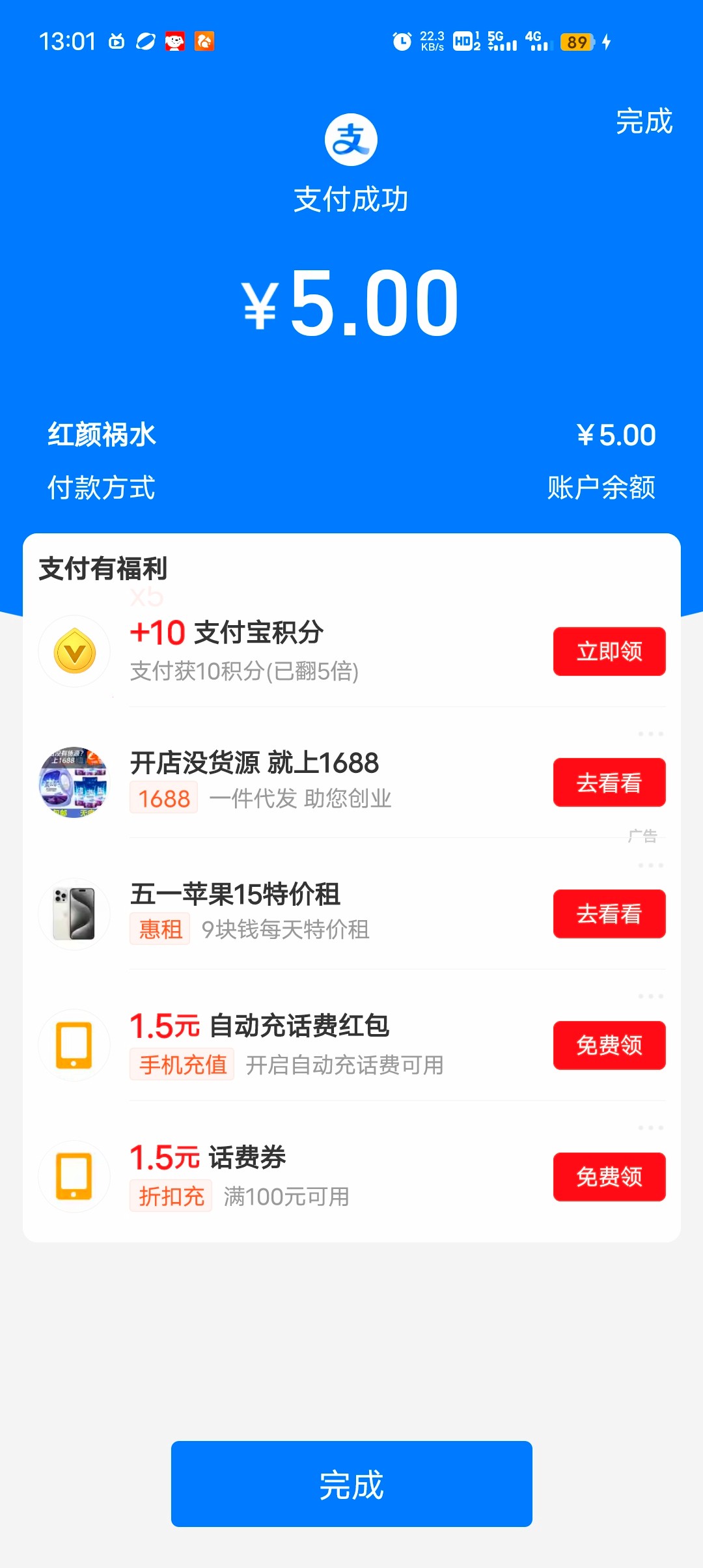Open more options for 五一苹果15特价租
703x1568 pixels.
[650, 865]
